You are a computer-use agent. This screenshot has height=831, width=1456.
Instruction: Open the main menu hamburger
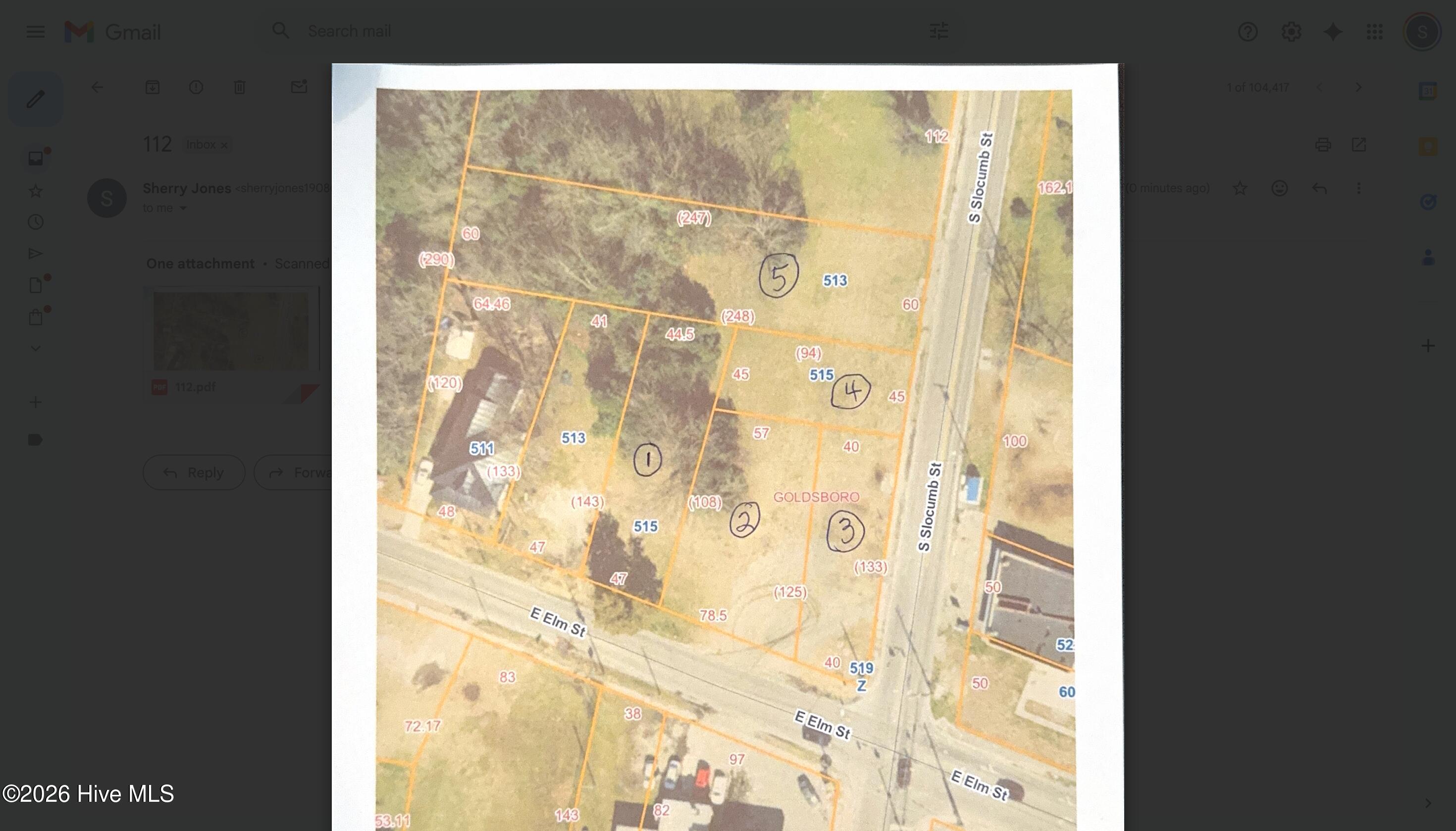(x=35, y=32)
